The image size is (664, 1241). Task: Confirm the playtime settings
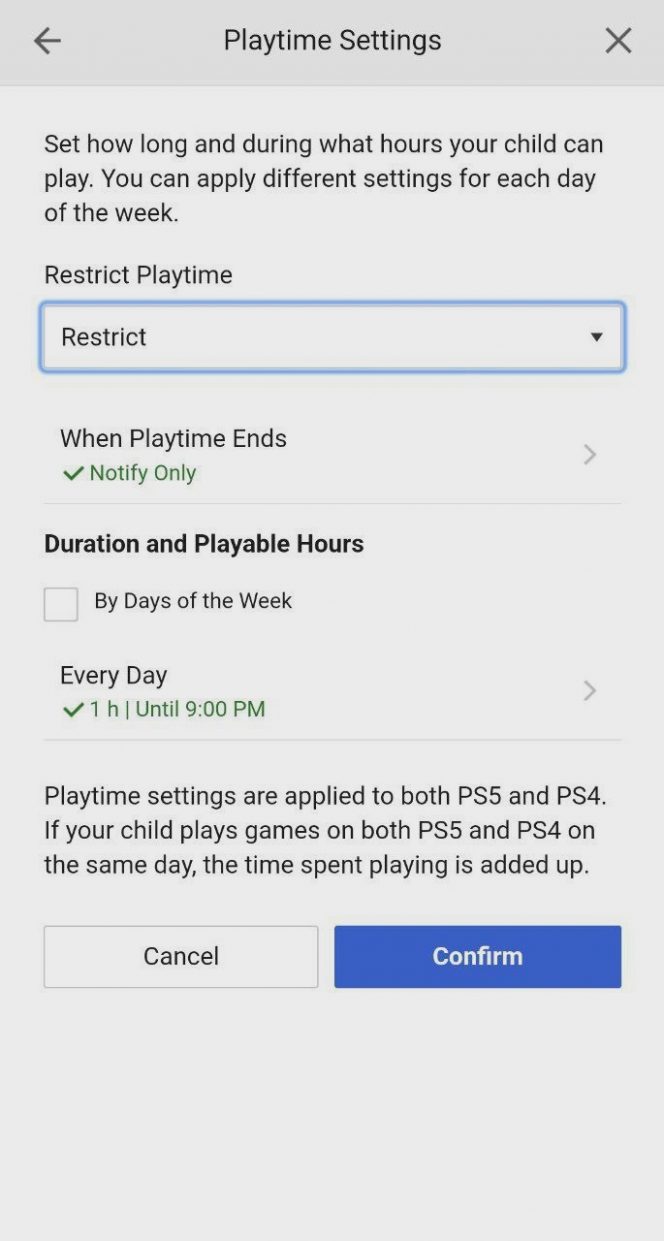pos(477,956)
